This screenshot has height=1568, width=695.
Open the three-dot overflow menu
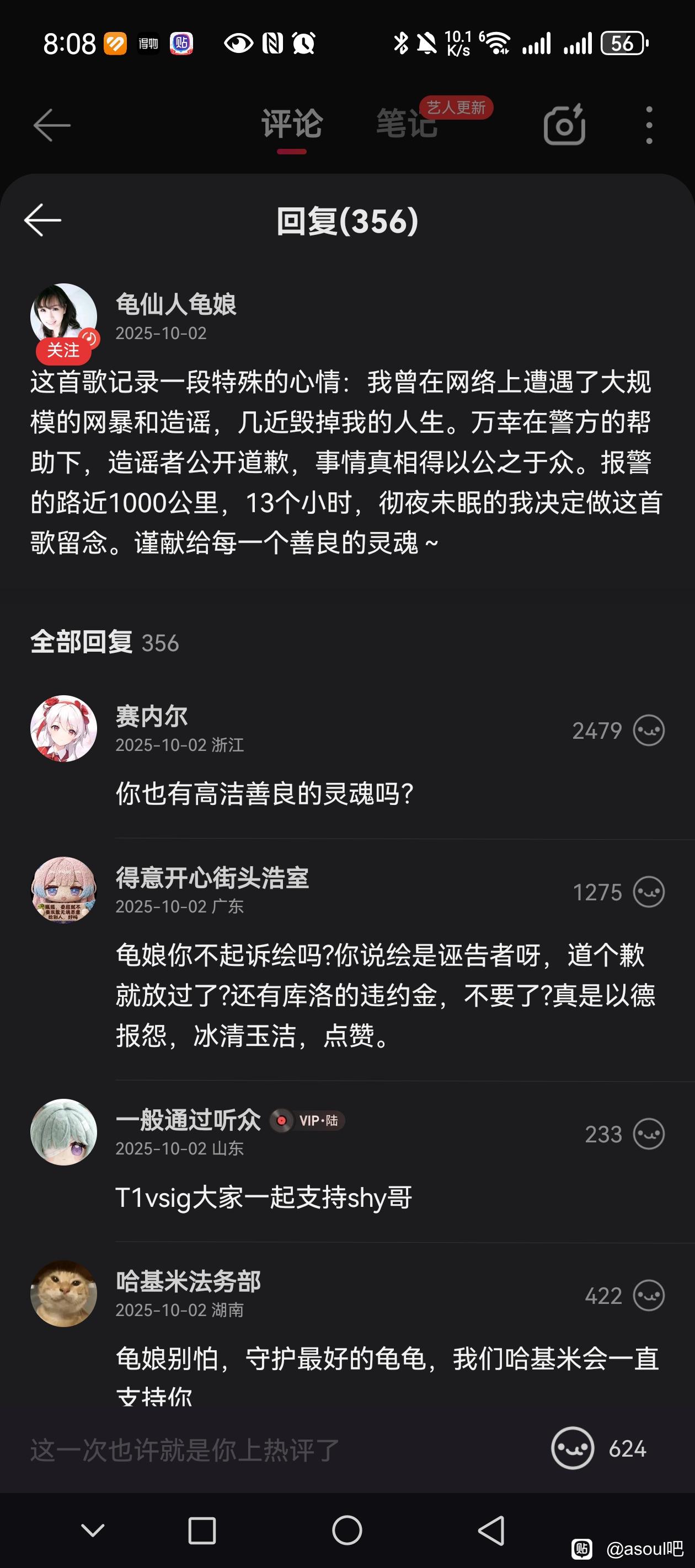pyautogui.click(x=649, y=125)
